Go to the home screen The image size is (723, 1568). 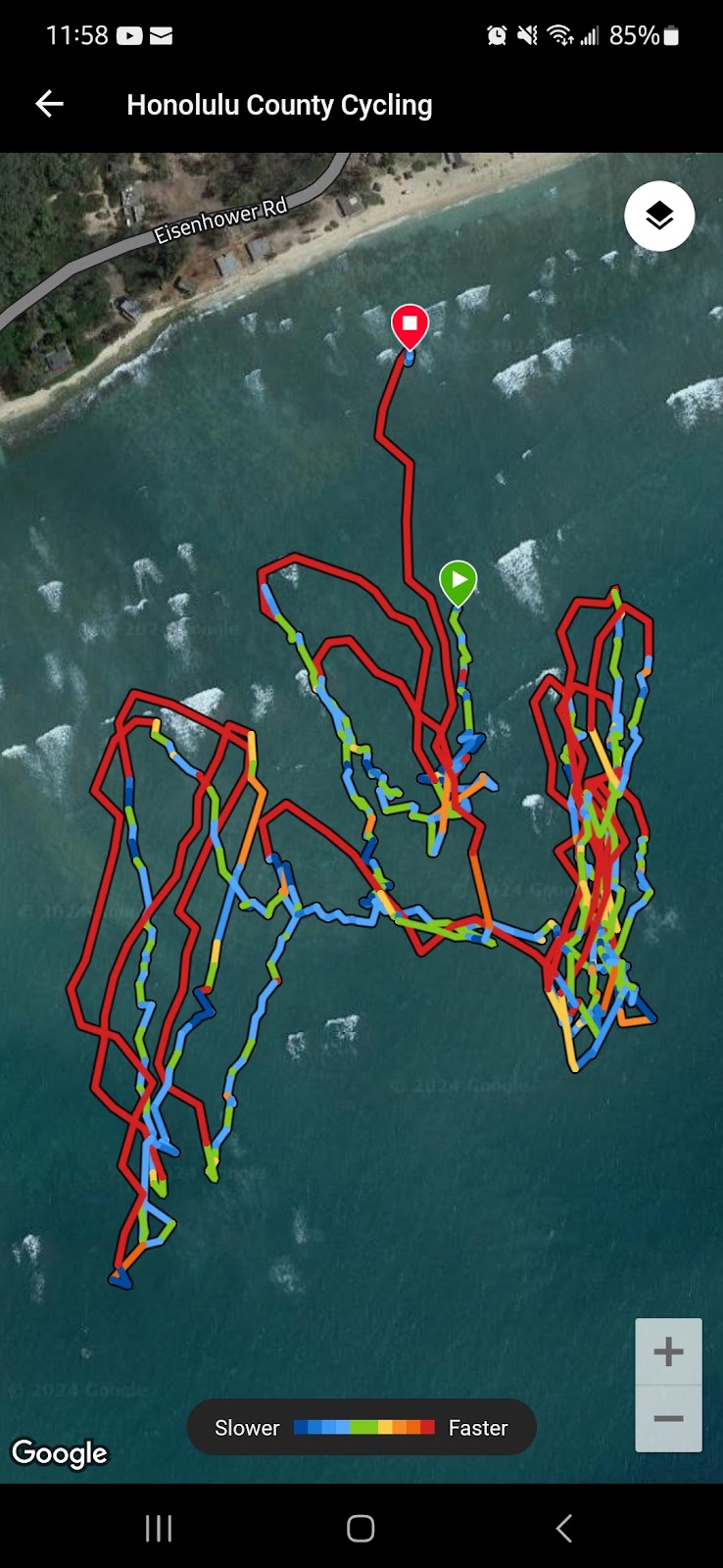point(361,1528)
